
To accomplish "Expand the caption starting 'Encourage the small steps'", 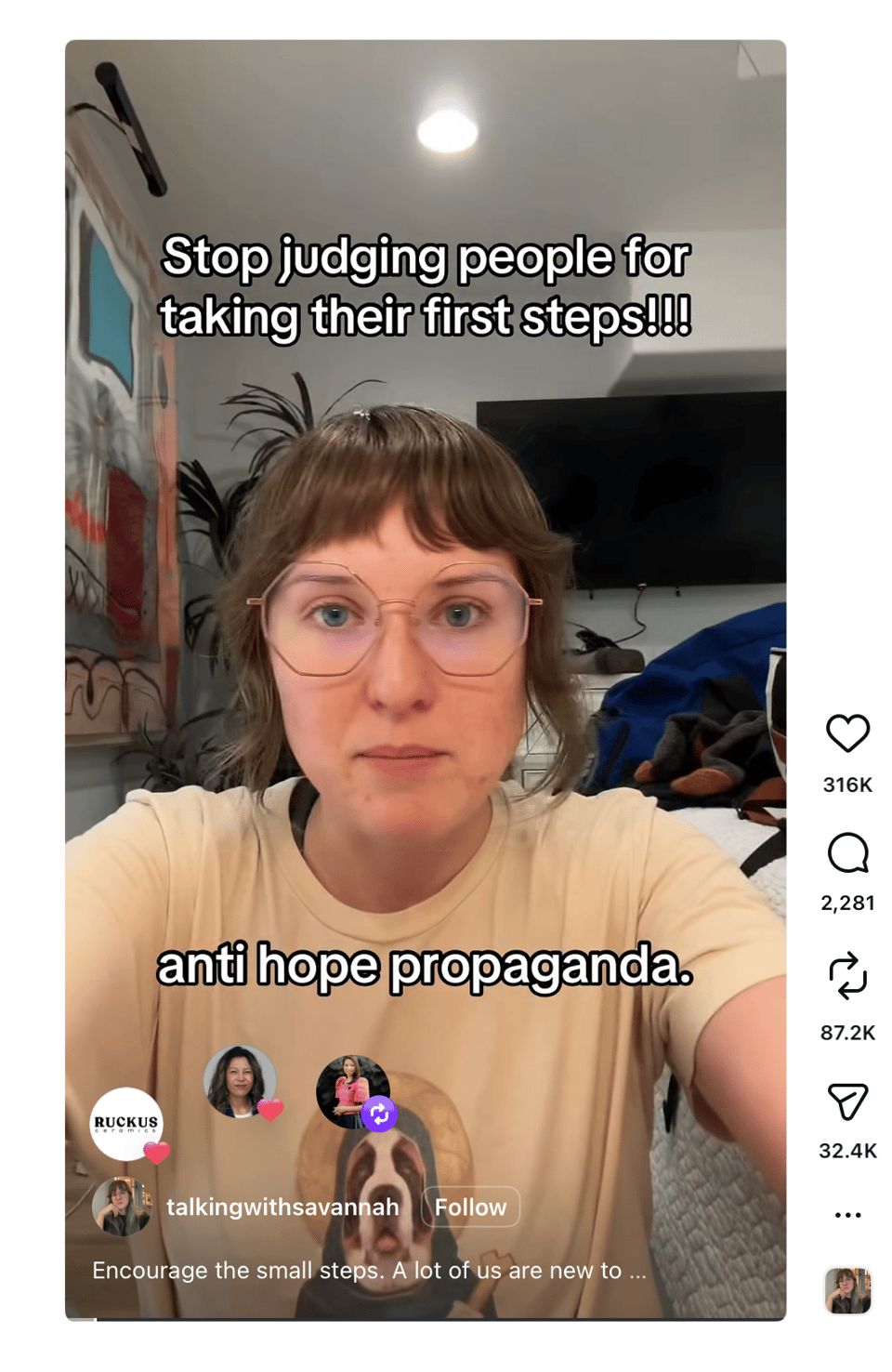I will pos(369,1270).
